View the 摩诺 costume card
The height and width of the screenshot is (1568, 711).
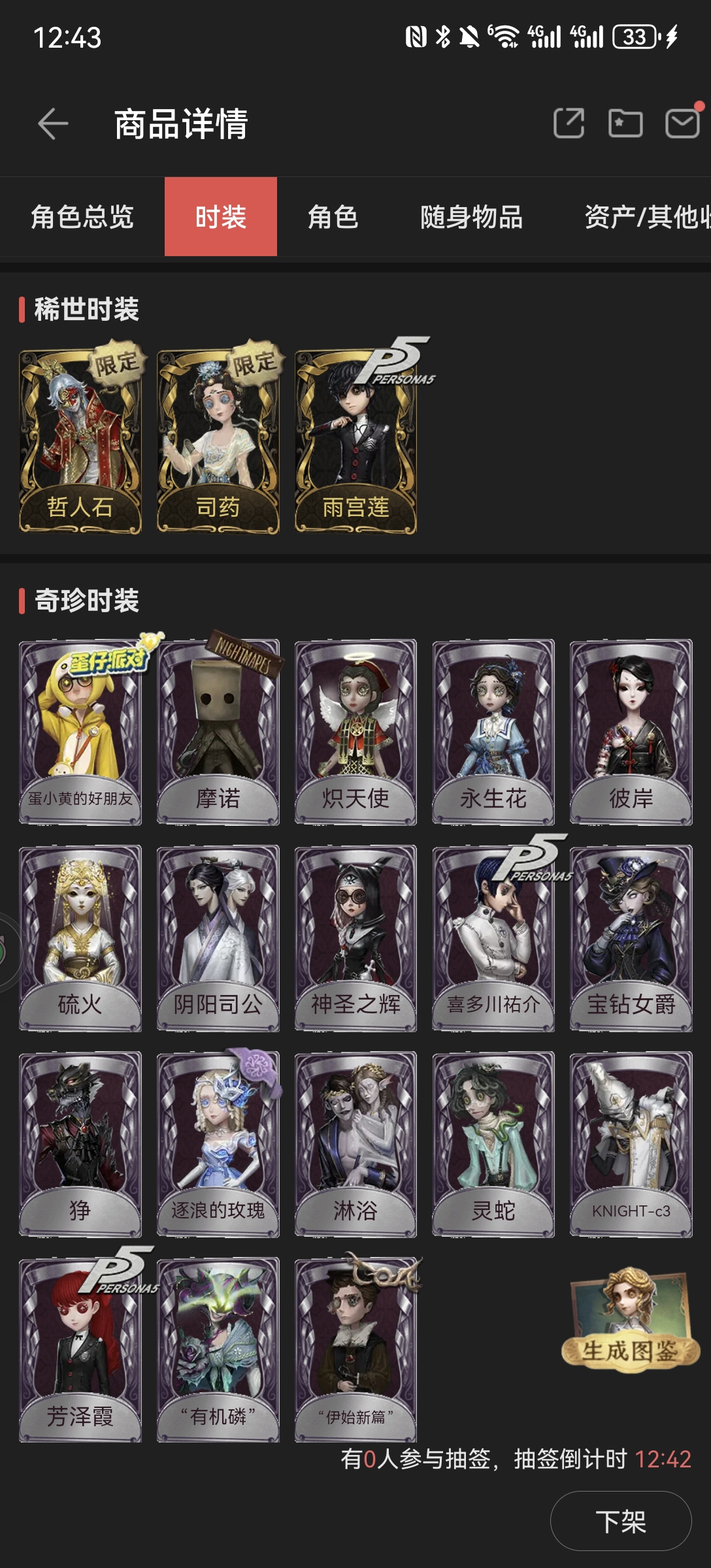coord(218,732)
